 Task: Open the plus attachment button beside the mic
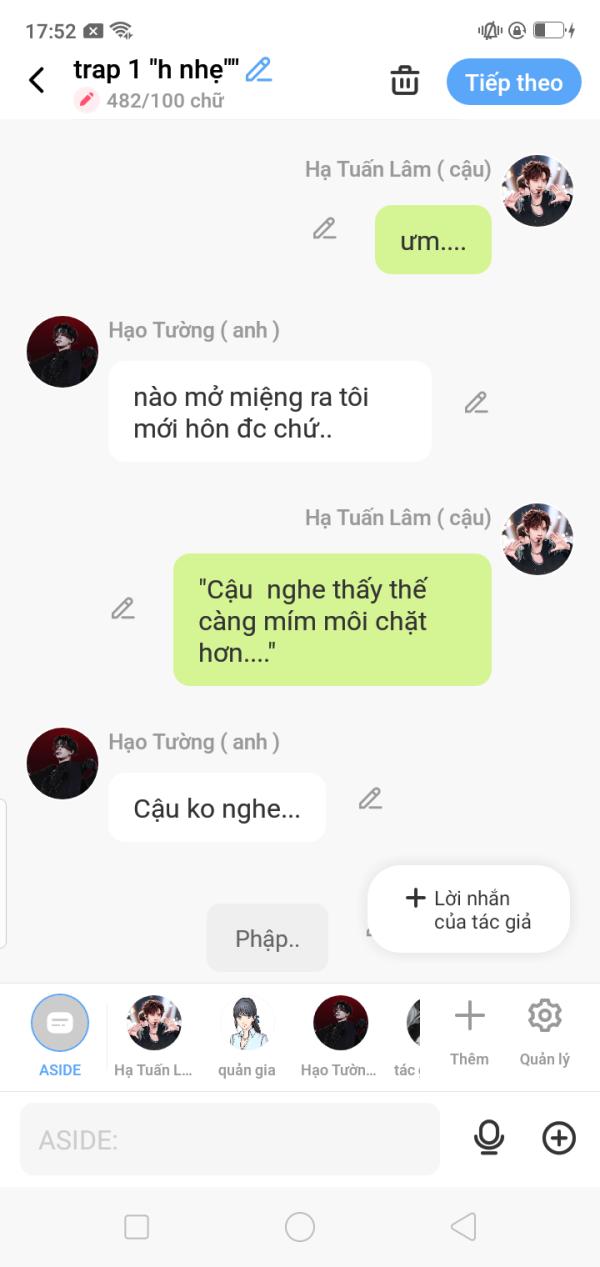[x=559, y=1137]
